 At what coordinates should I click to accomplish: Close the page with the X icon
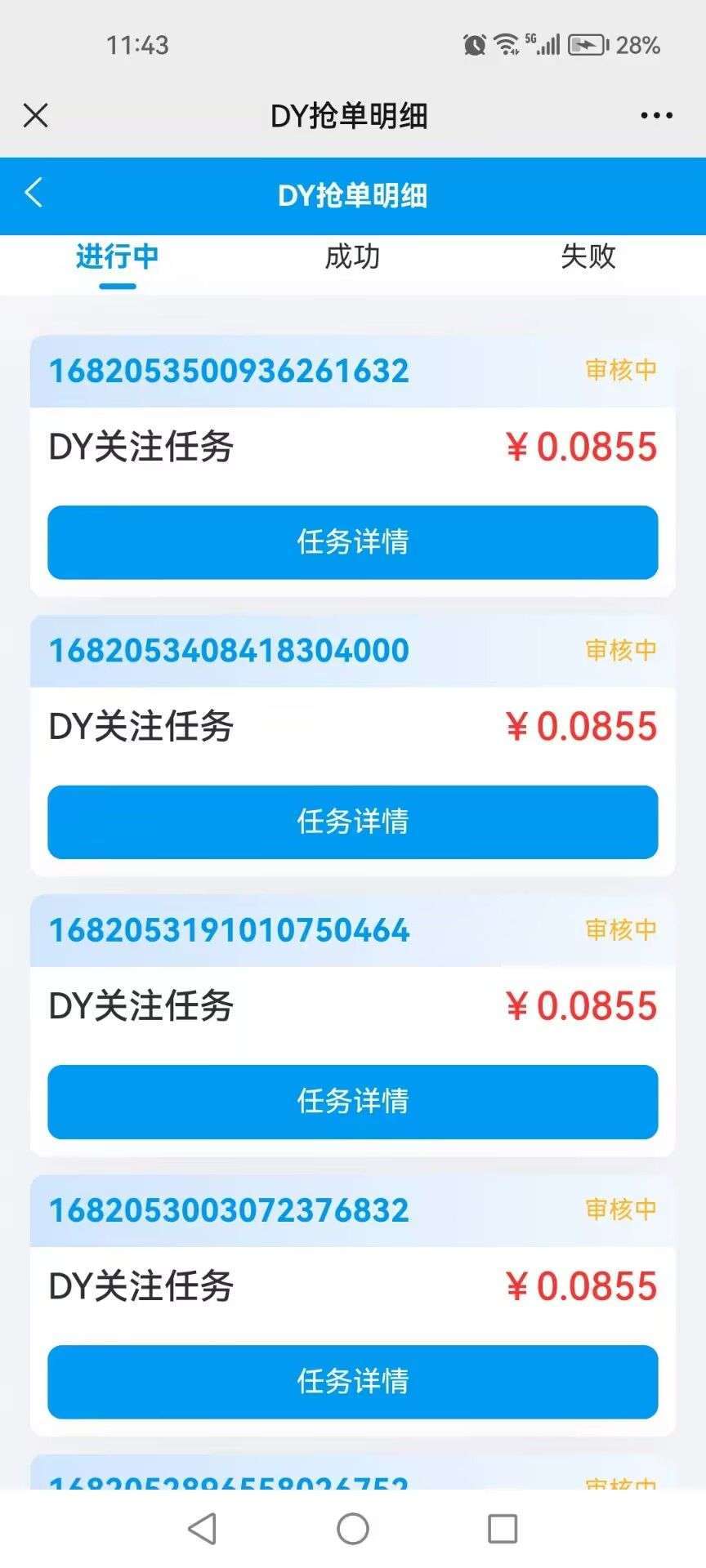pyautogui.click(x=36, y=115)
